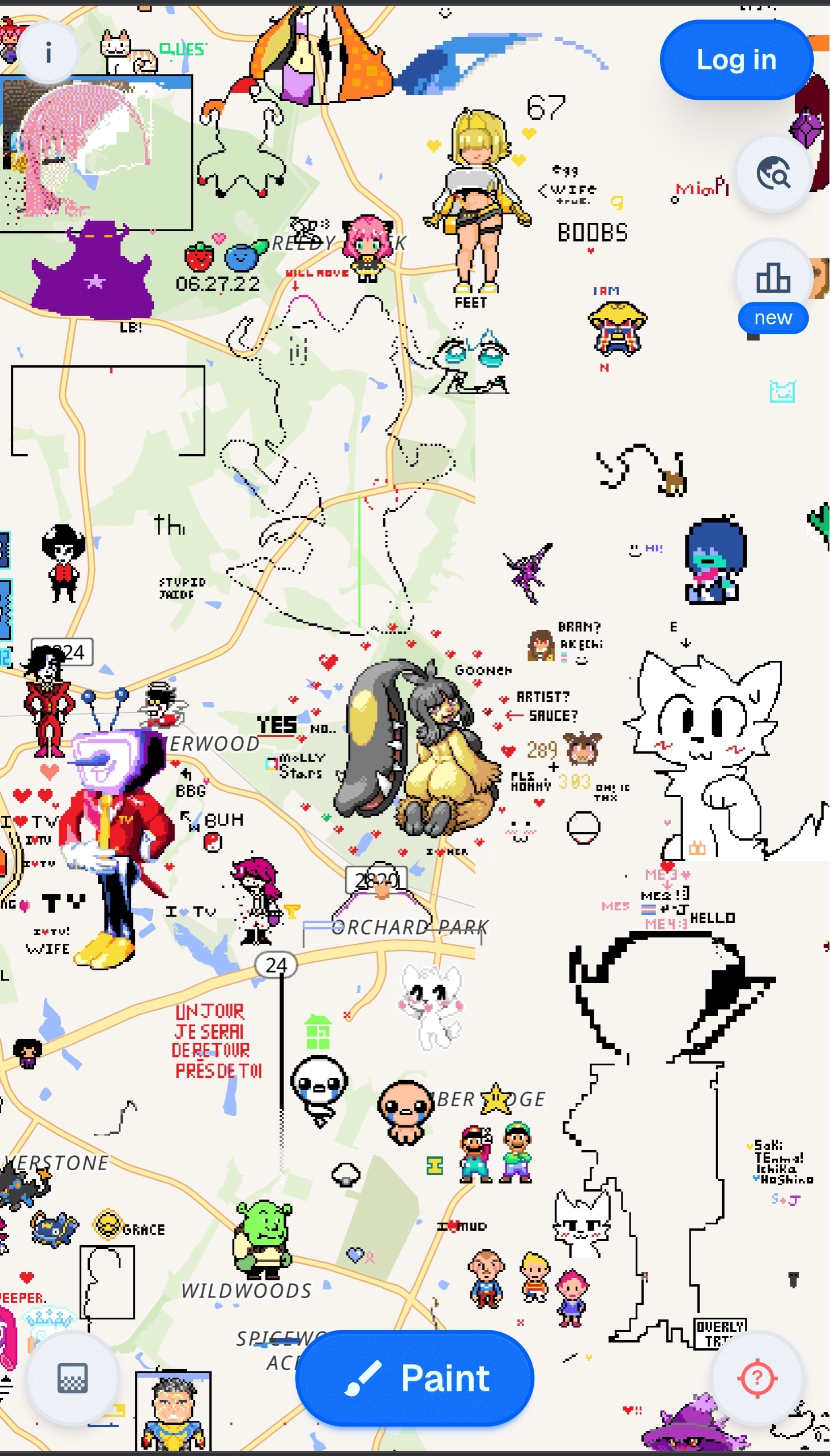830x1456 pixels.
Task: Open the red help target button
Action: point(757,1379)
